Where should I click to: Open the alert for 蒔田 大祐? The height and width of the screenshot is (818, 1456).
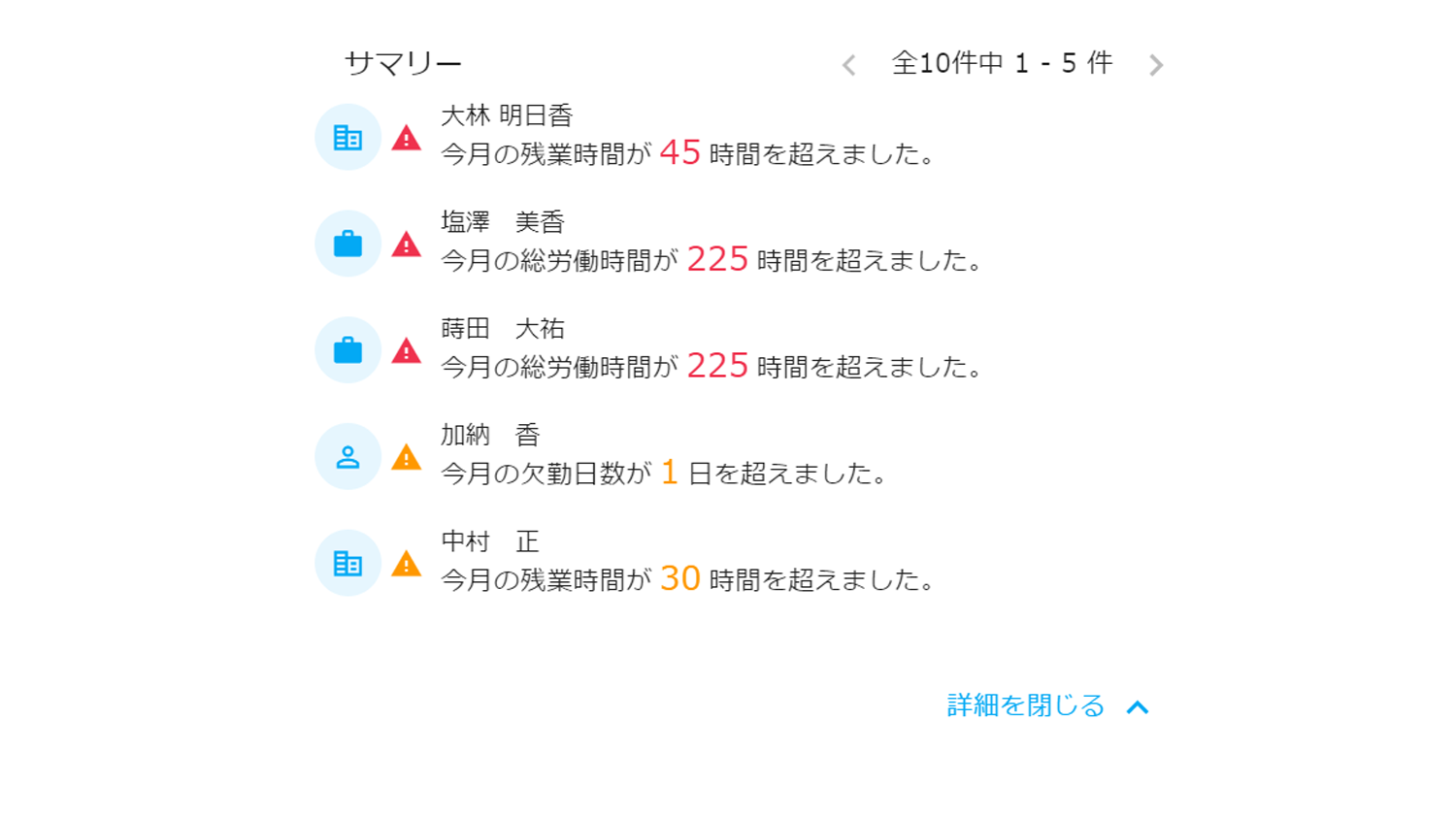(711, 349)
